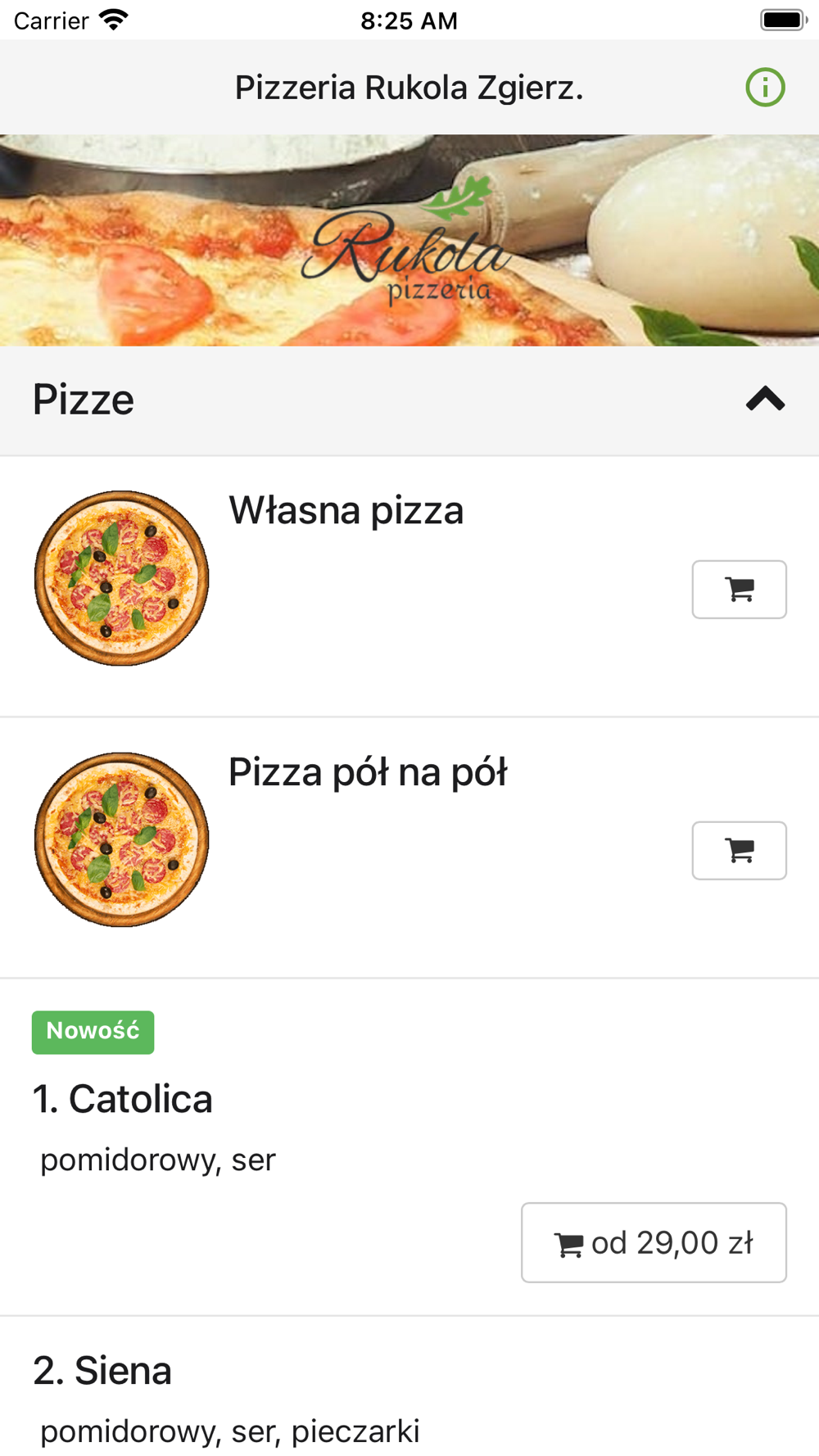This screenshot has height=1456, width=819.
Task: Open the Pizza pół na pół item
Action: pyautogui.click(x=367, y=772)
